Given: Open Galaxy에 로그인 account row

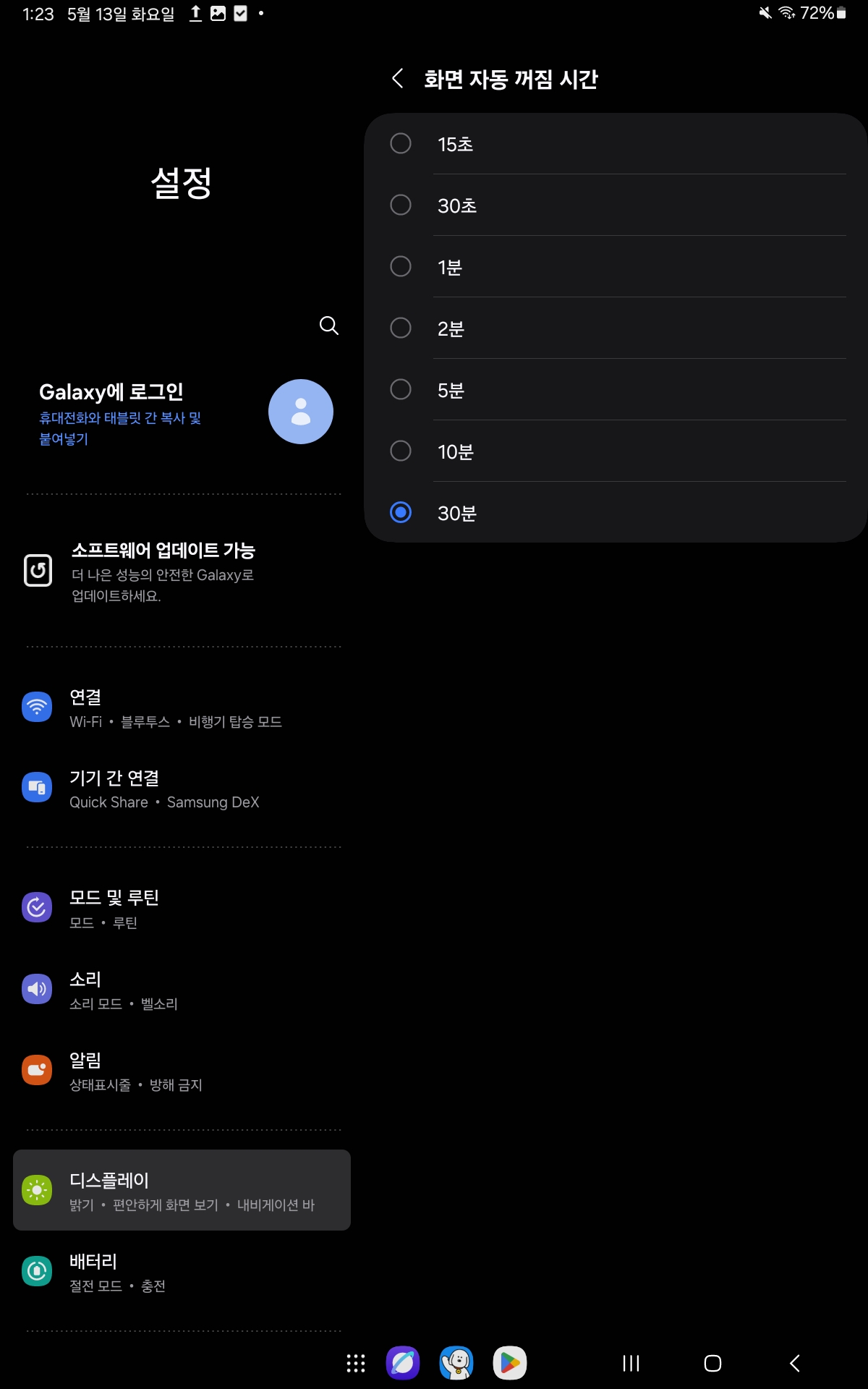Looking at the screenshot, I should pos(145,412).
